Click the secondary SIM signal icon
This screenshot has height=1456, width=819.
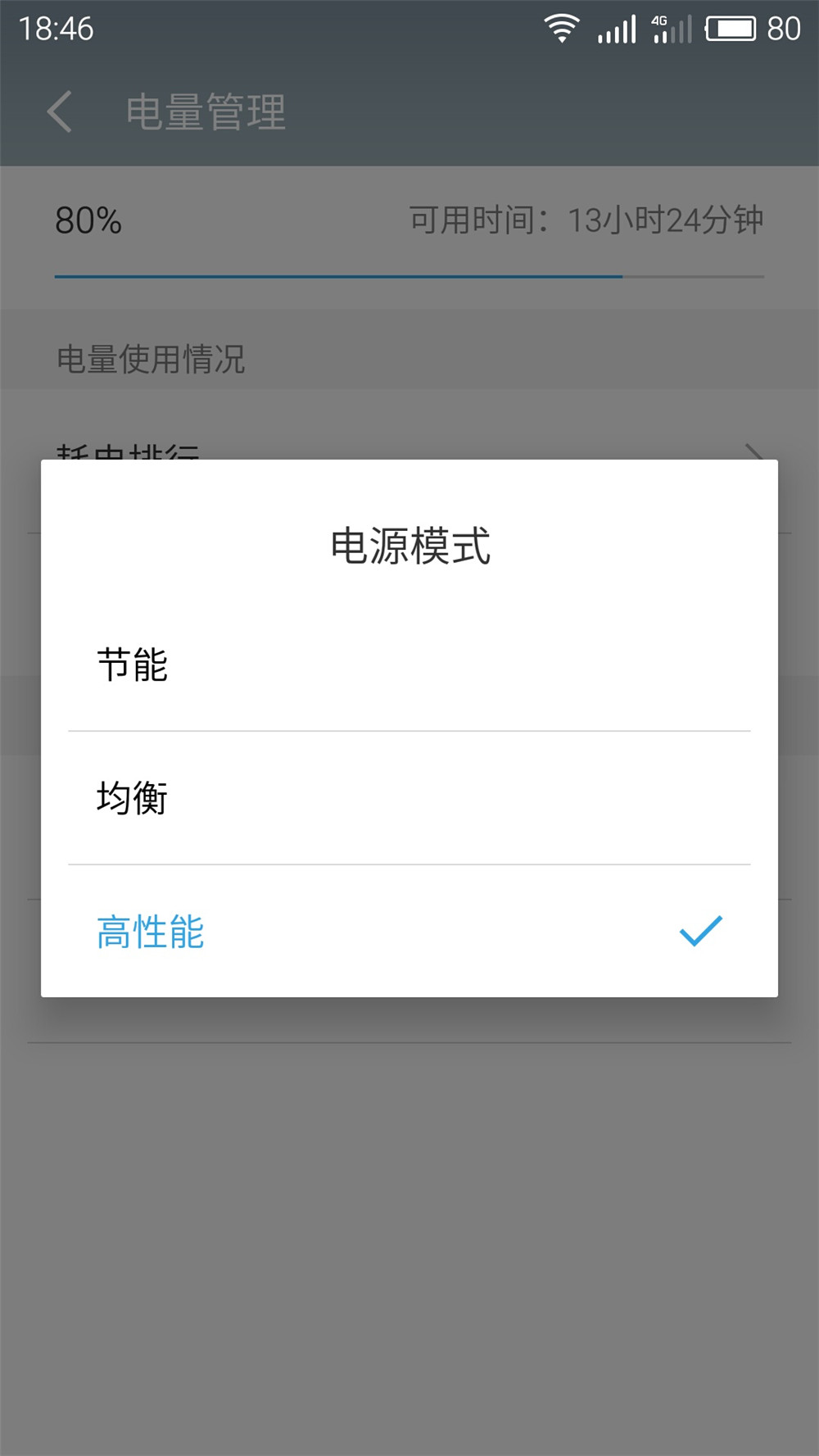(x=676, y=31)
